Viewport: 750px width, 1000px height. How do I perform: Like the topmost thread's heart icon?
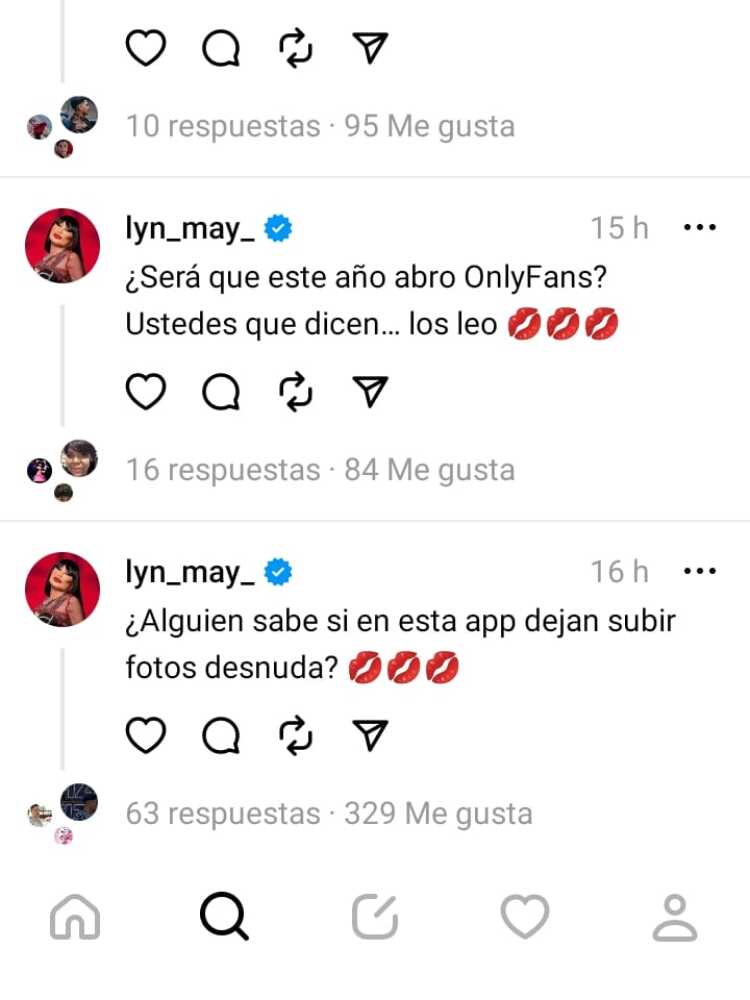(x=146, y=45)
